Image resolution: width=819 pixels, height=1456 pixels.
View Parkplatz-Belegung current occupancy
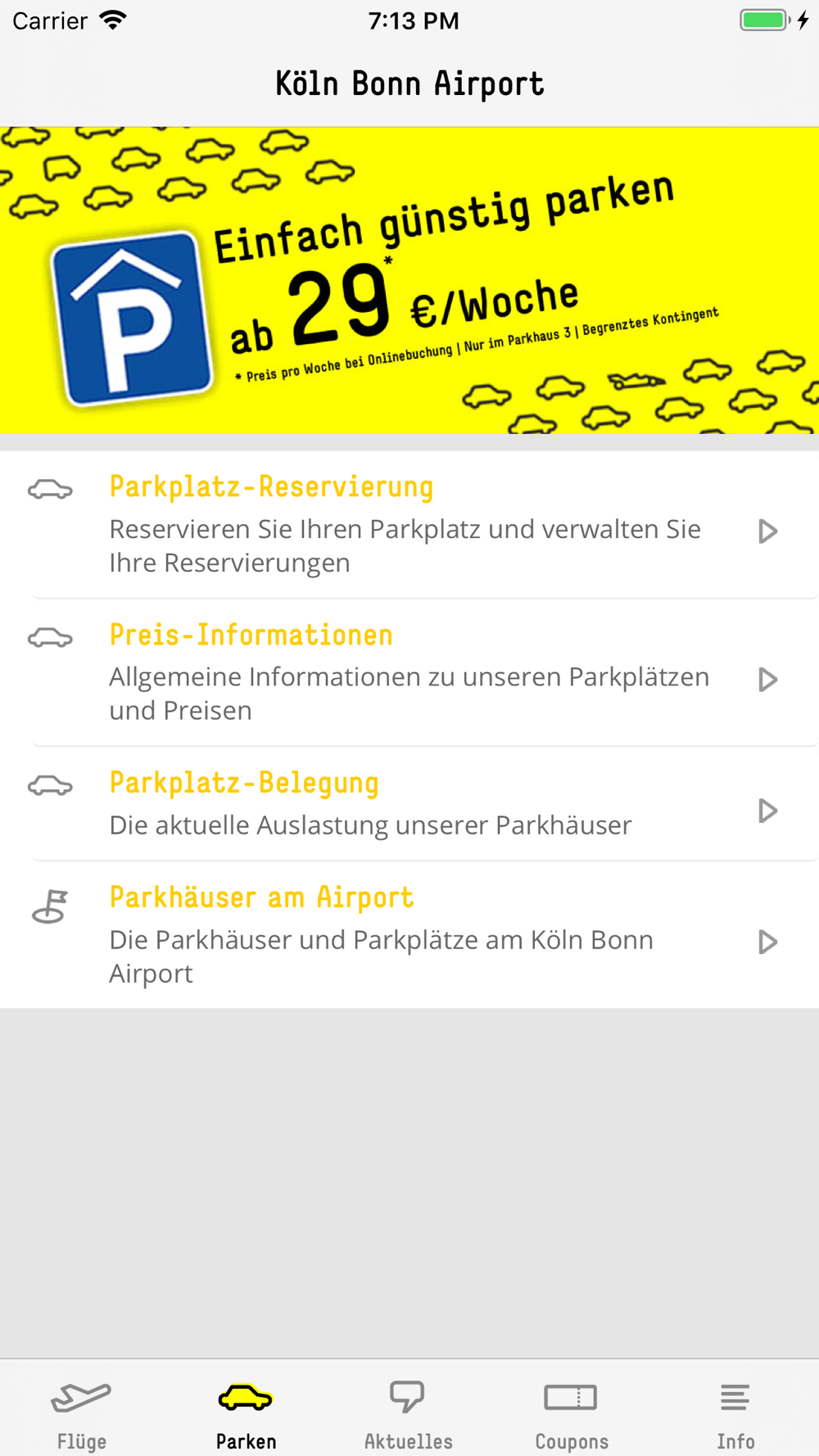pyautogui.click(x=409, y=803)
